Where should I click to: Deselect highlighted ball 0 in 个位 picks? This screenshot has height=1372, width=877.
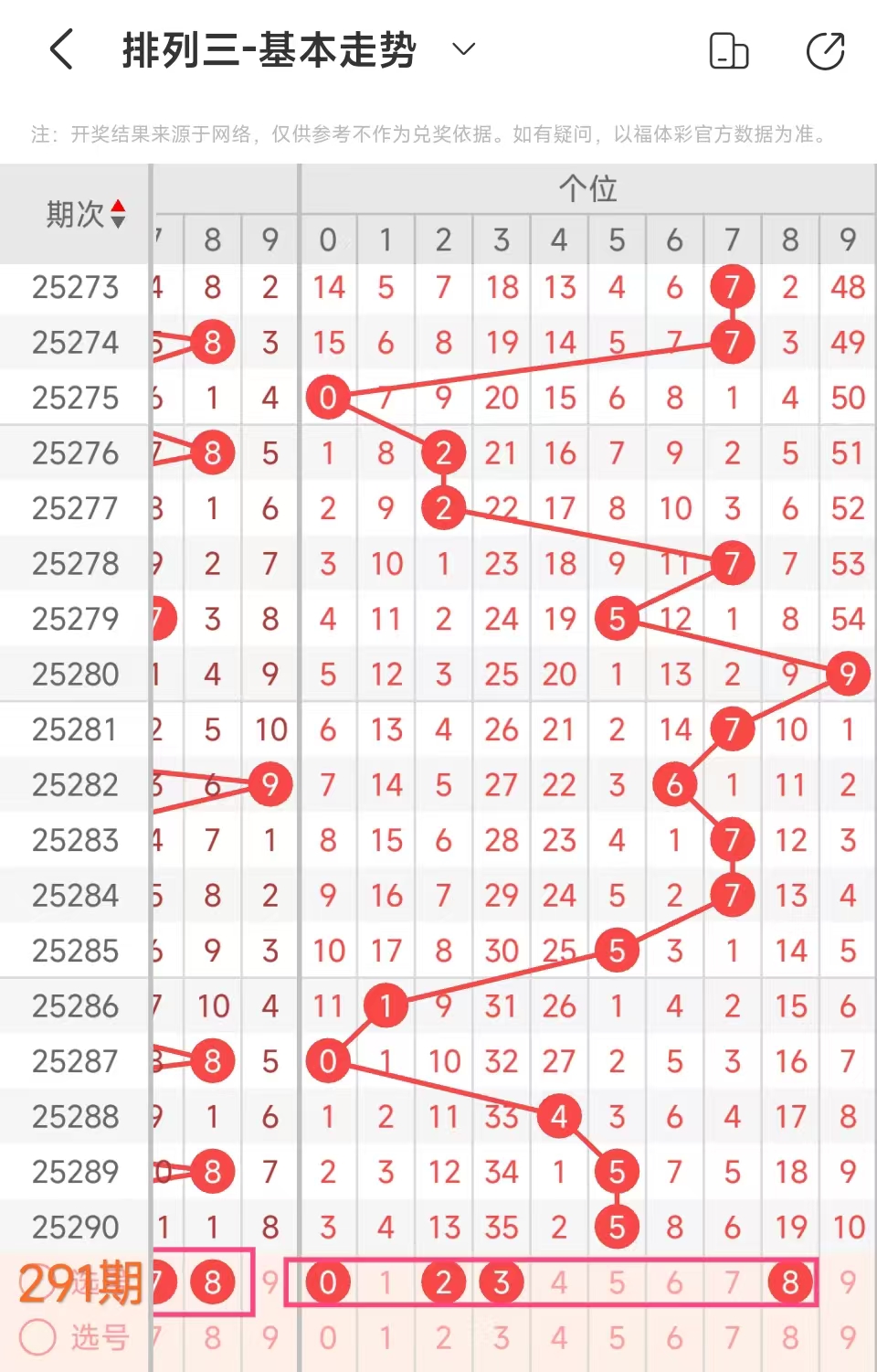(x=328, y=1282)
